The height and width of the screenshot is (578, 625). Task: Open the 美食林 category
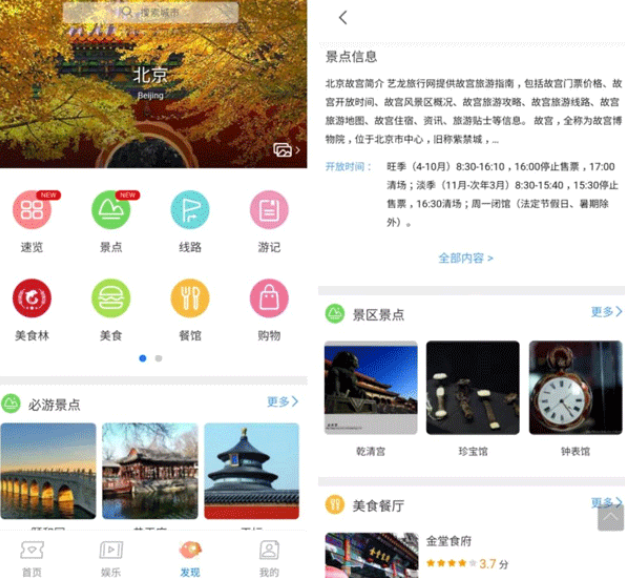pyautogui.click(x=32, y=300)
